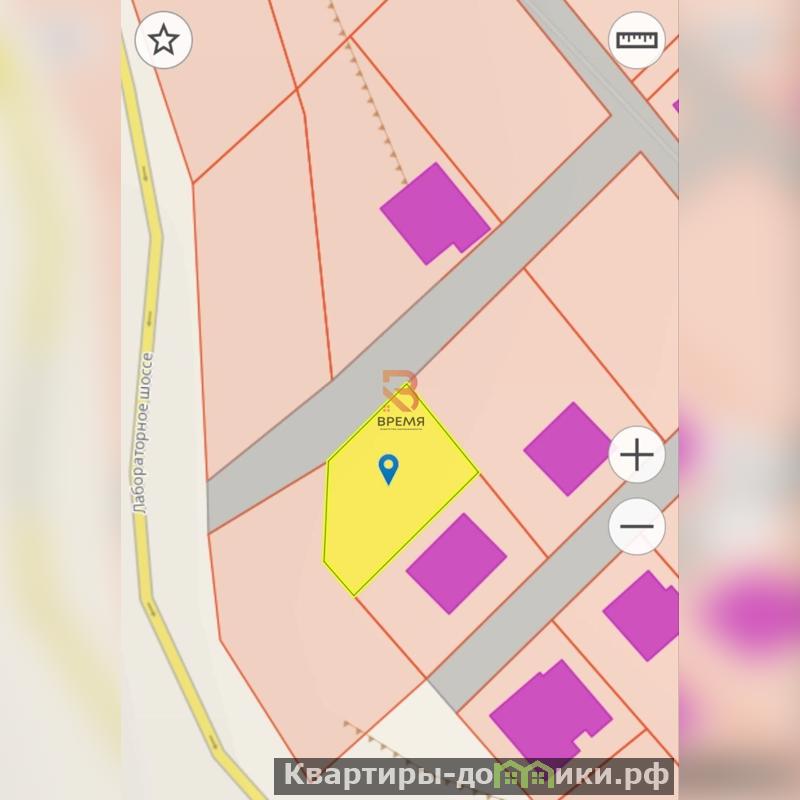Add this plot to favorites with the star
Viewport: 800px width, 800px height.
click(x=164, y=41)
